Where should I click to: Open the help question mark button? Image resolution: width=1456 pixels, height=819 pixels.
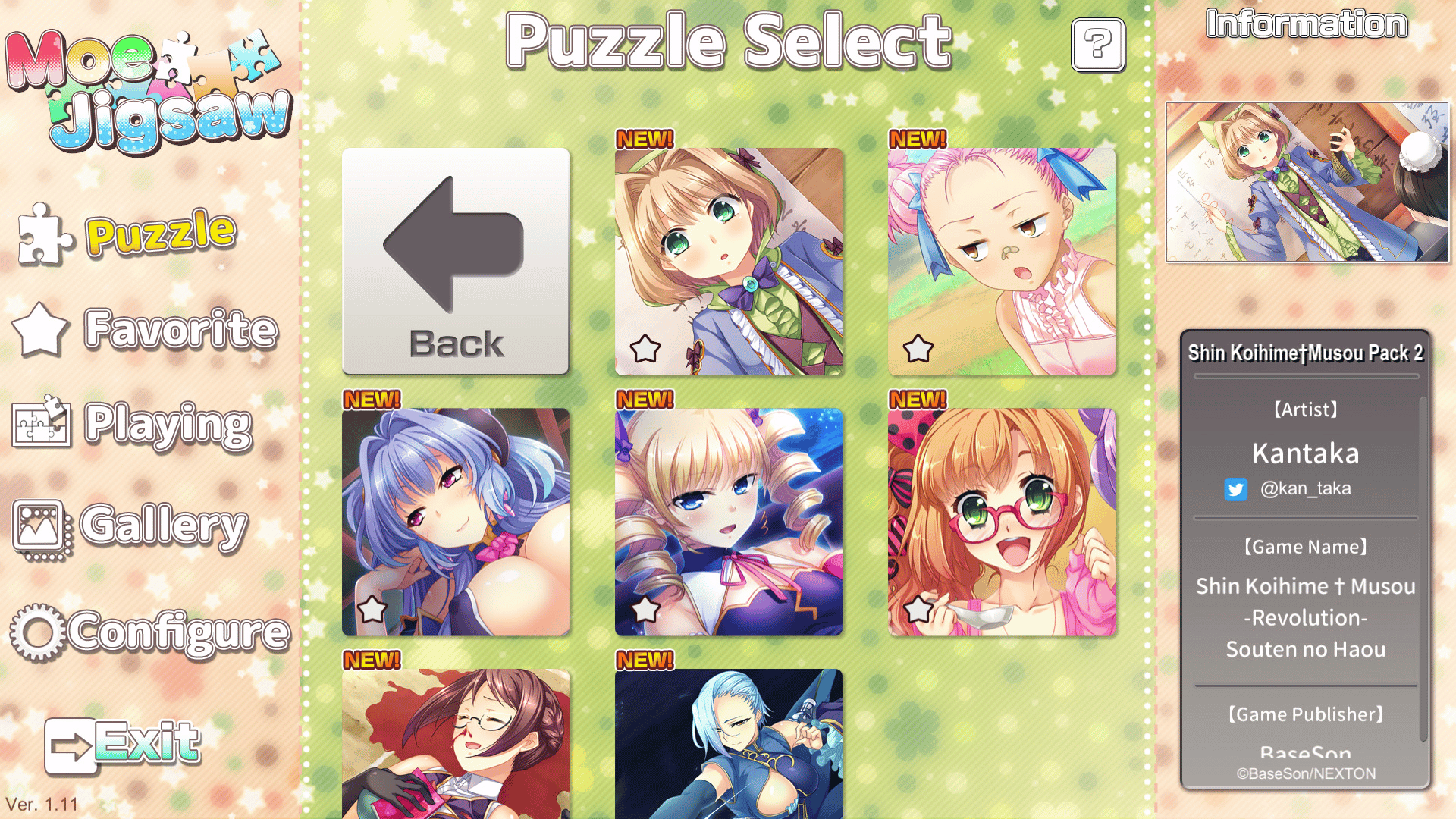click(x=1097, y=45)
